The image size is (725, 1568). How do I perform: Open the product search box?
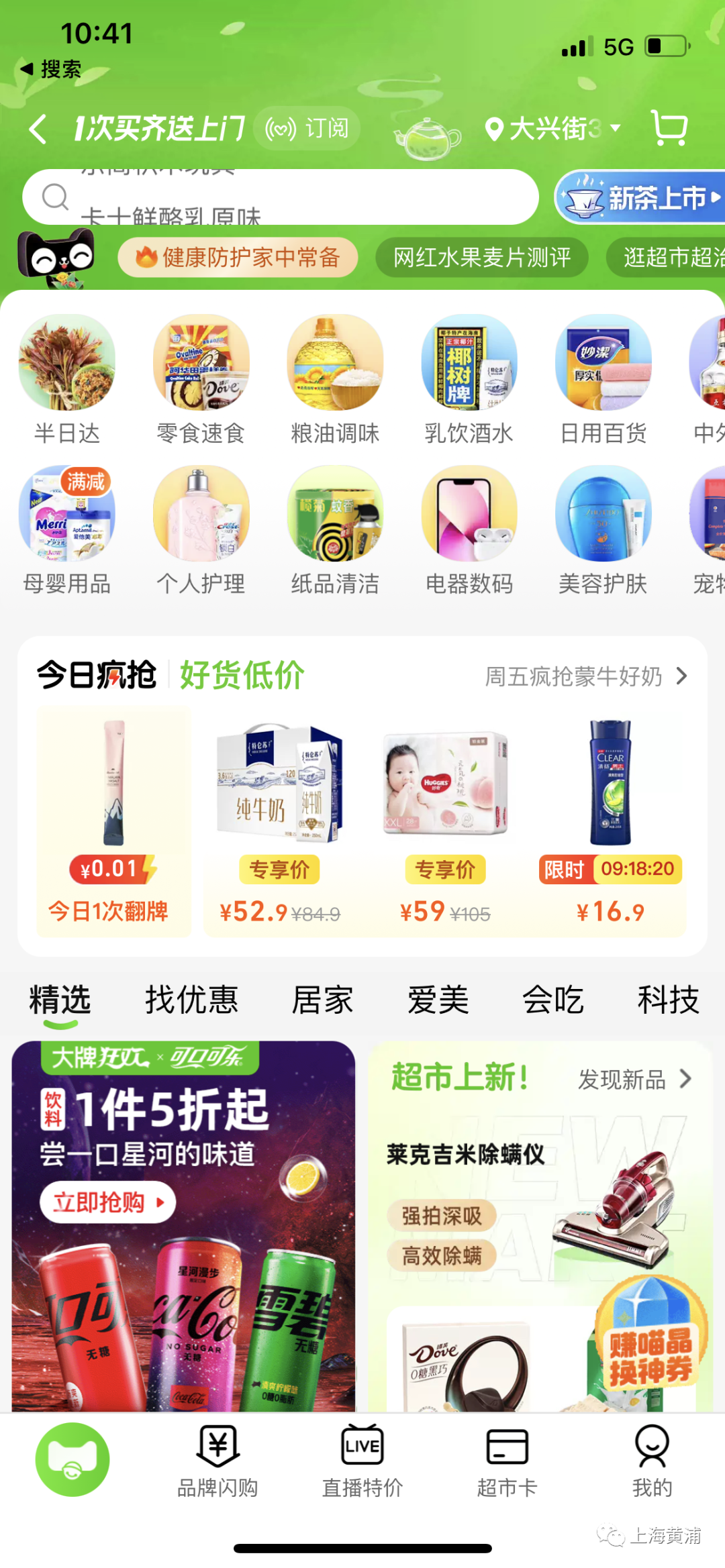pos(281,197)
